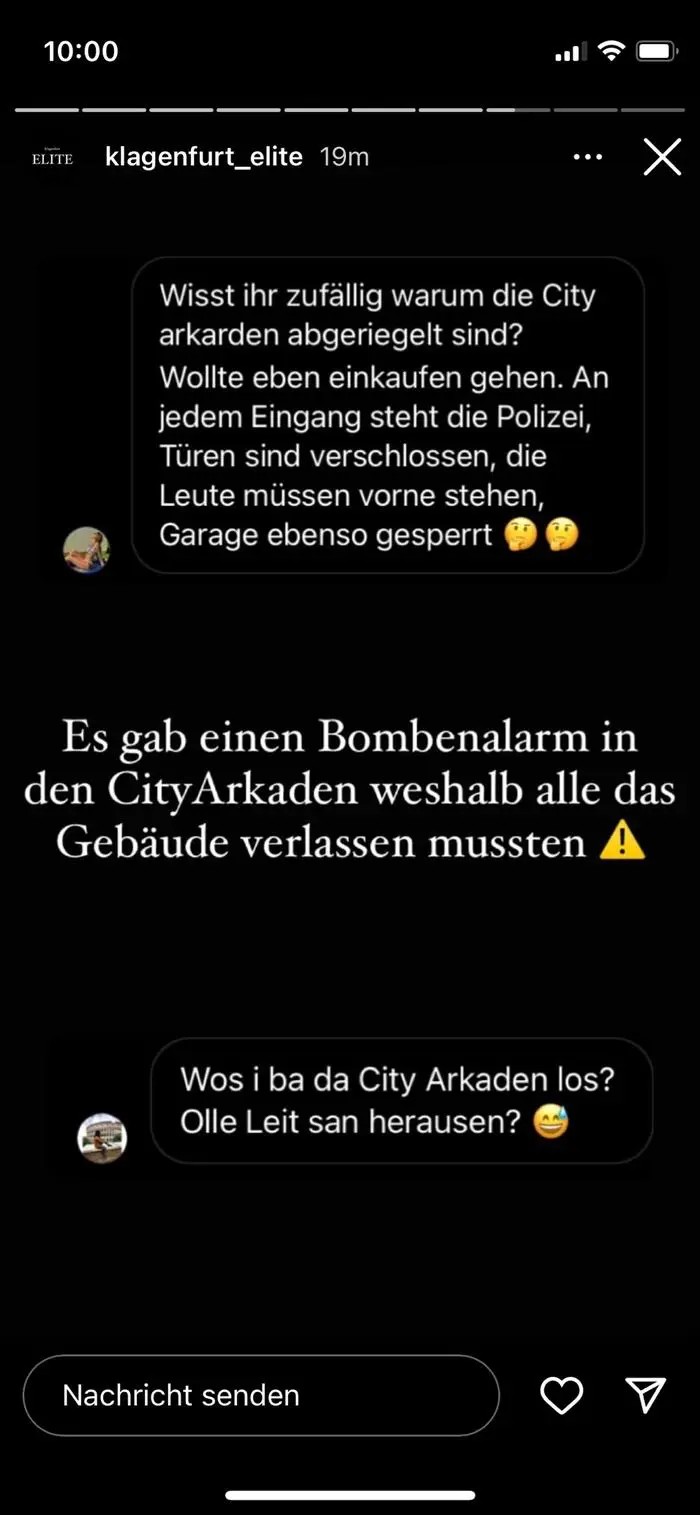
Task: Tap the Nachricht senden message field
Action: point(260,1395)
